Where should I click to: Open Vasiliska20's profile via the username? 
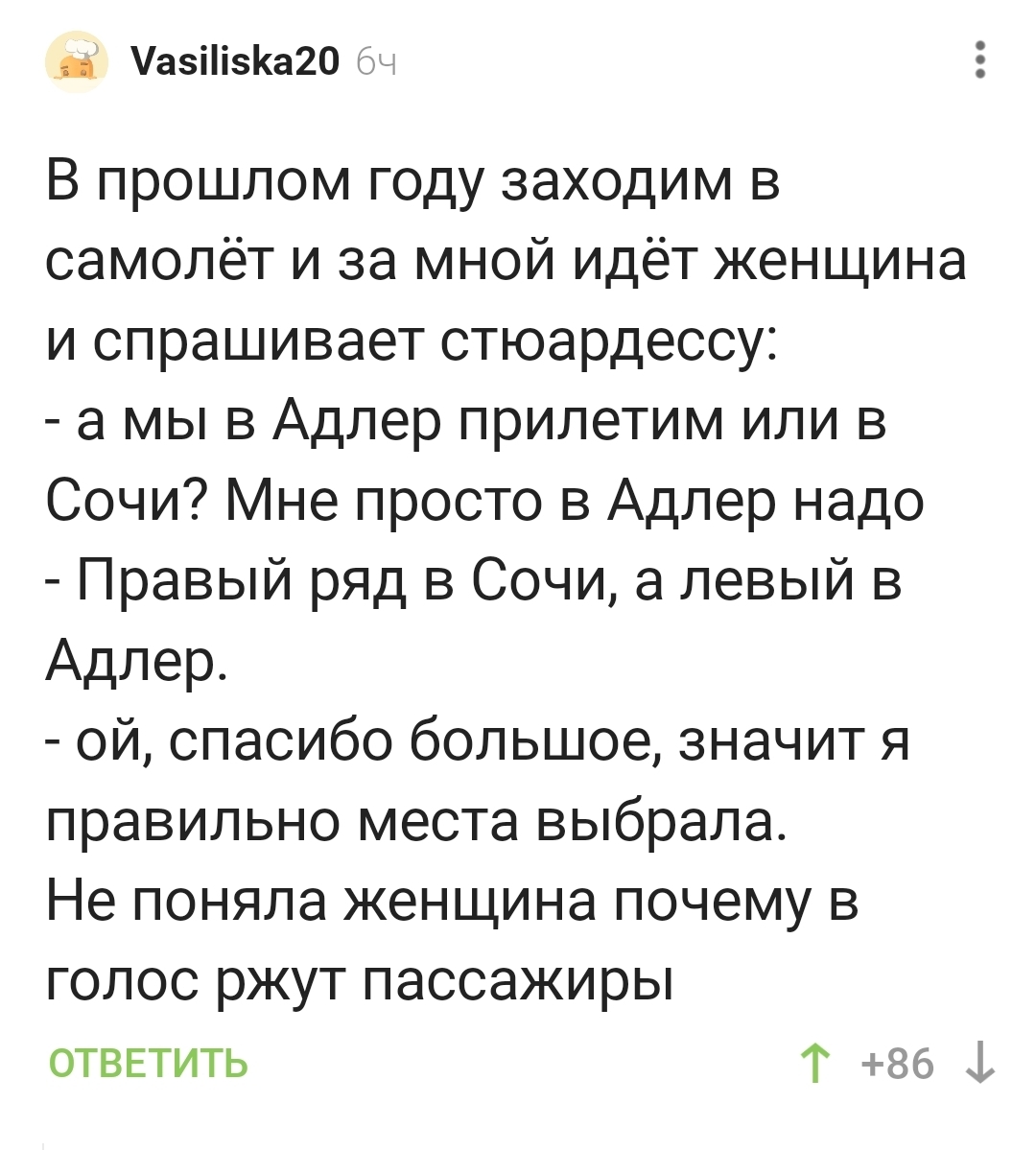[x=234, y=62]
